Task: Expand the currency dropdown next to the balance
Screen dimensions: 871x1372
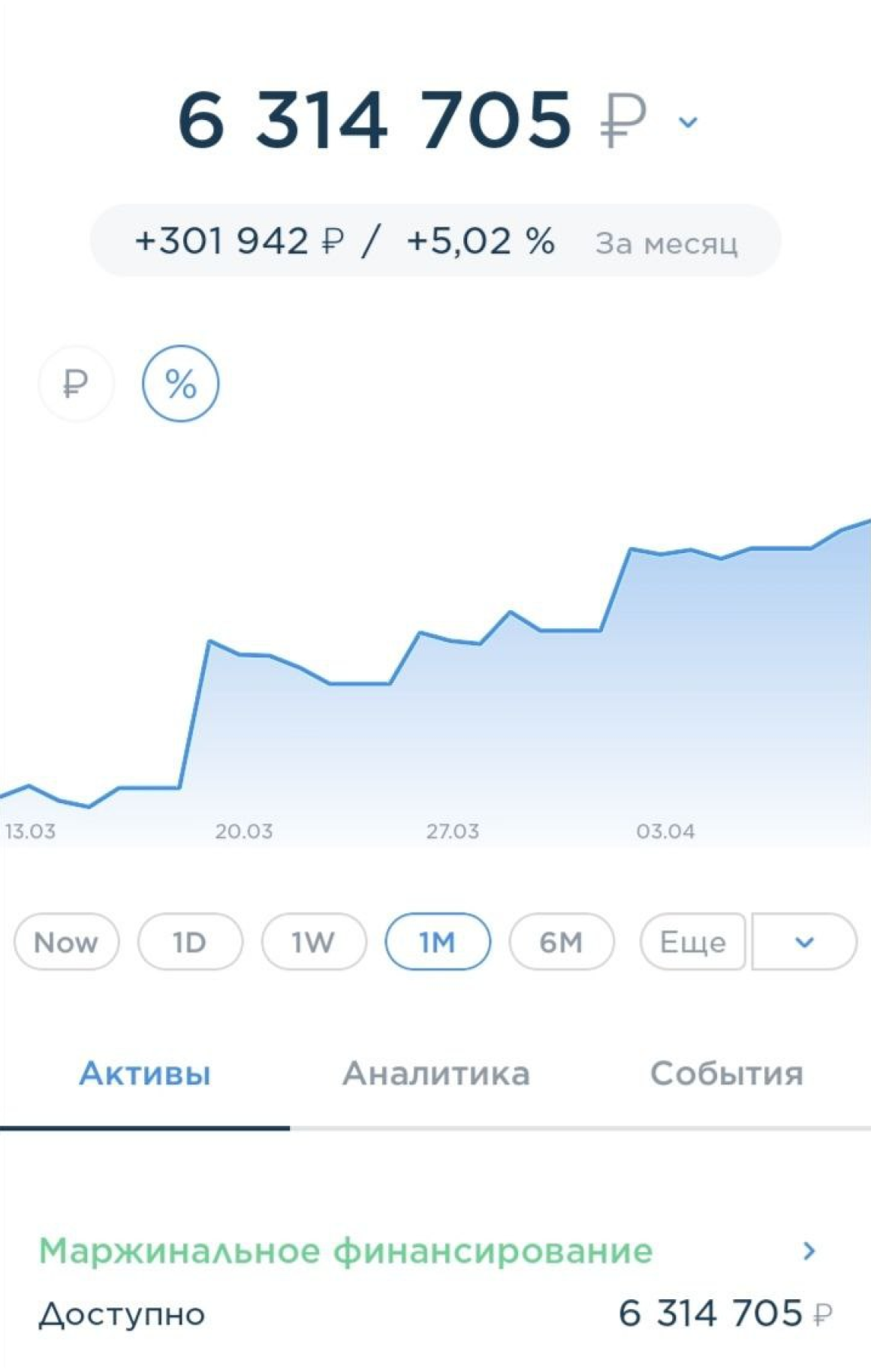Action: tap(688, 122)
